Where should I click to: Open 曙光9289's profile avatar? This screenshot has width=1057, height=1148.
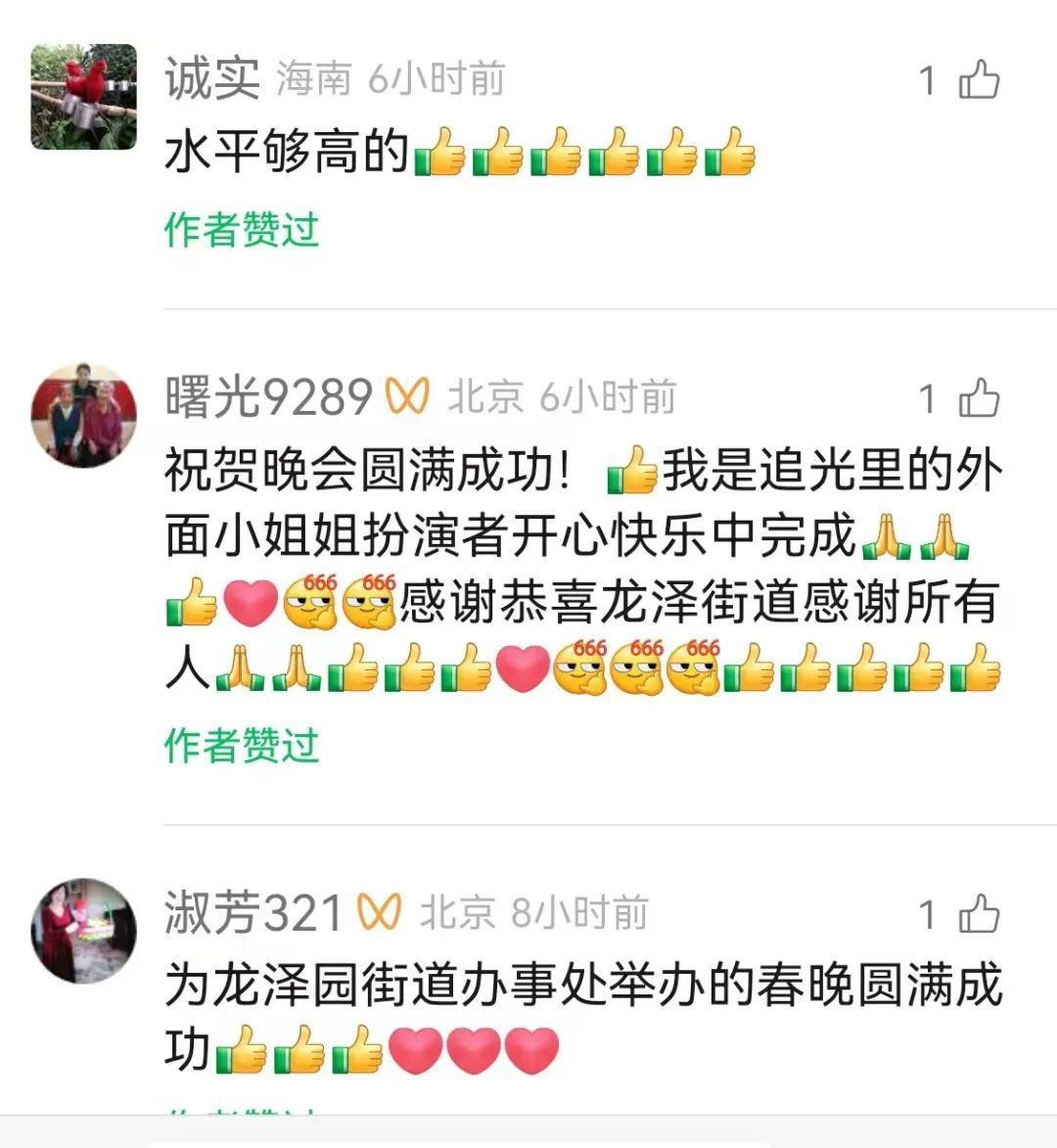(84, 416)
